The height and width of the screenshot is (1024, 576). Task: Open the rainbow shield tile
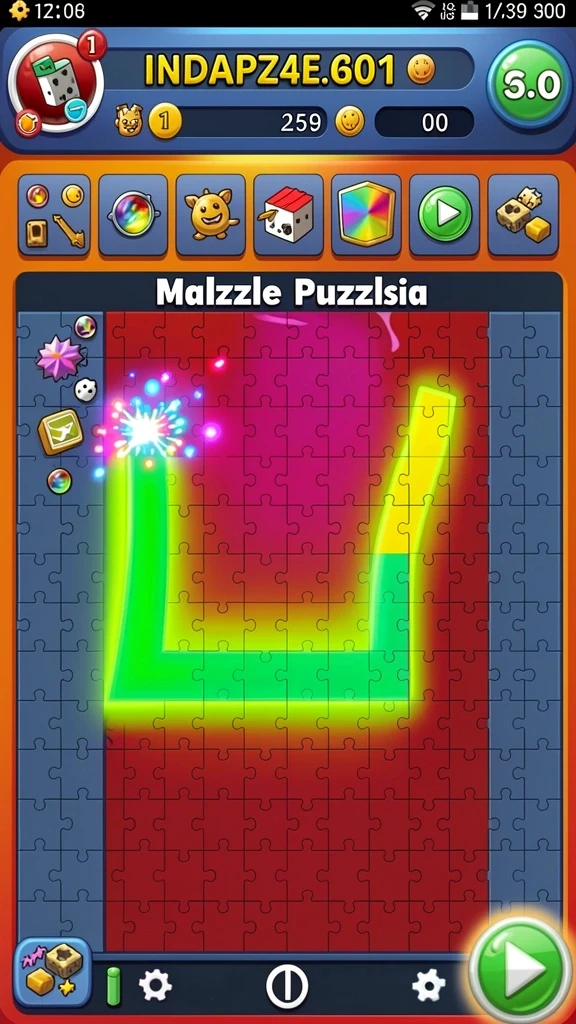[366, 214]
